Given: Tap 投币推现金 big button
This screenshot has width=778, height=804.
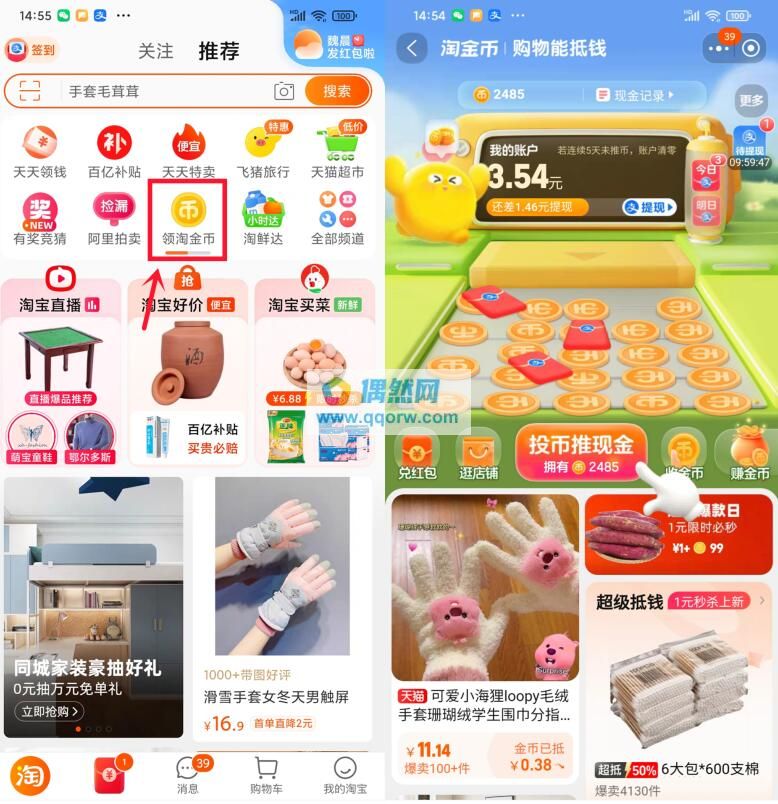Looking at the screenshot, I should pos(581,453).
